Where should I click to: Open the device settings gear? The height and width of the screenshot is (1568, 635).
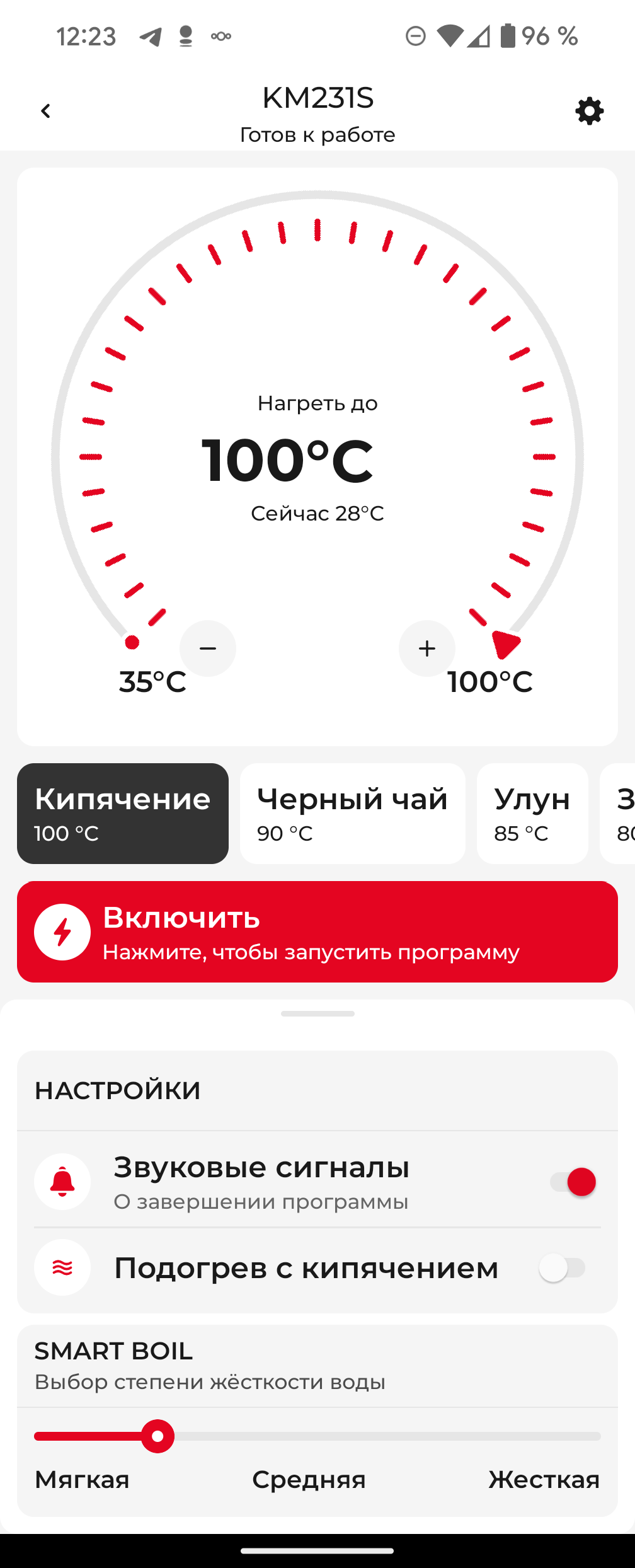[x=589, y=112]
